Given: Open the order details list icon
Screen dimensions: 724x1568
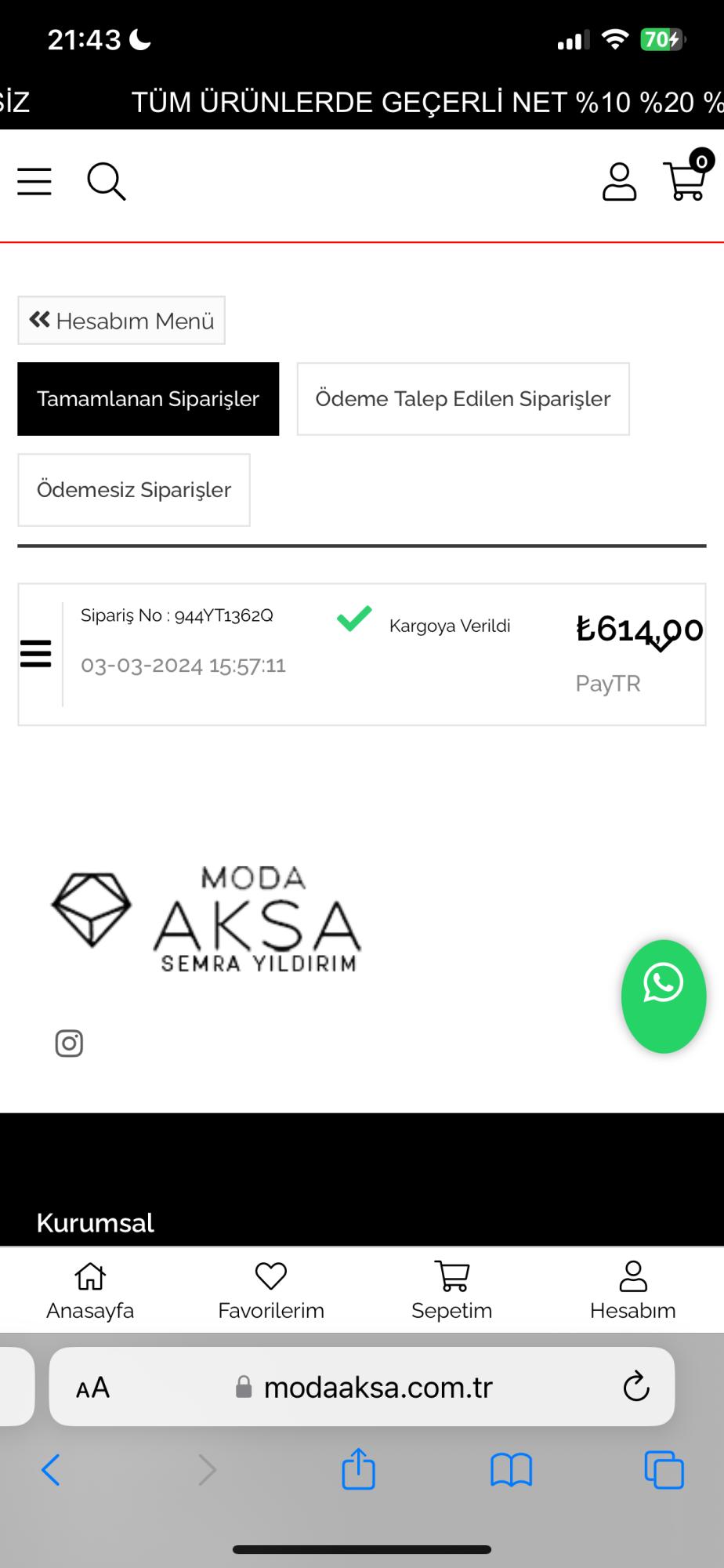Looking at the screenshot, I should (x=35, y=652).
